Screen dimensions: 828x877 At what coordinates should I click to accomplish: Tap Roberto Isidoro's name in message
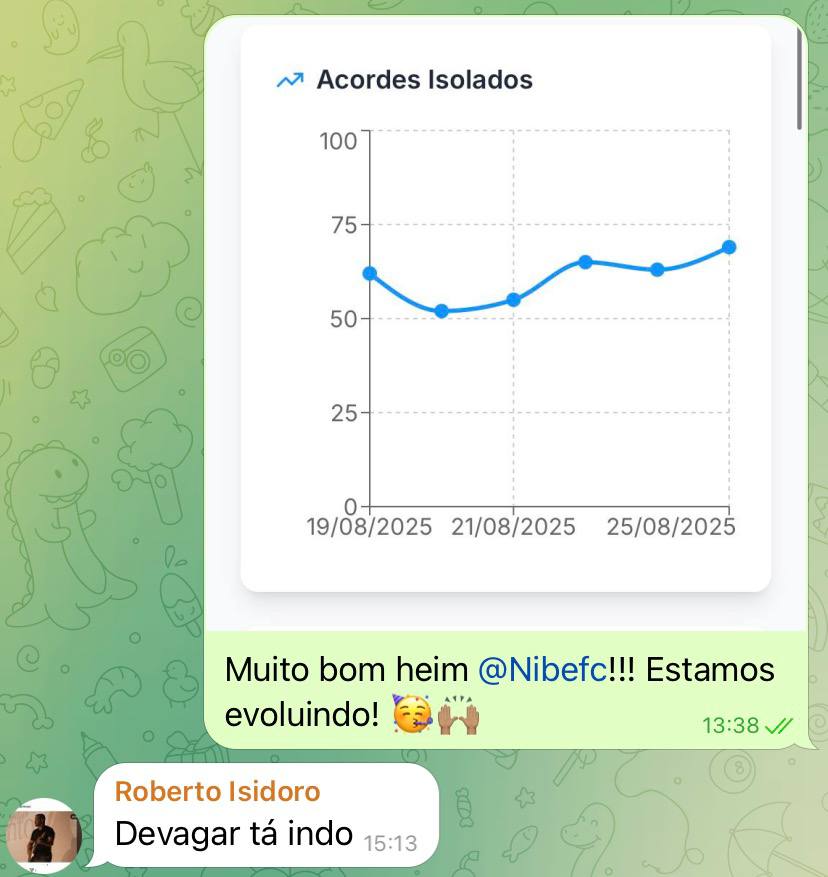(x=217, y=792)
